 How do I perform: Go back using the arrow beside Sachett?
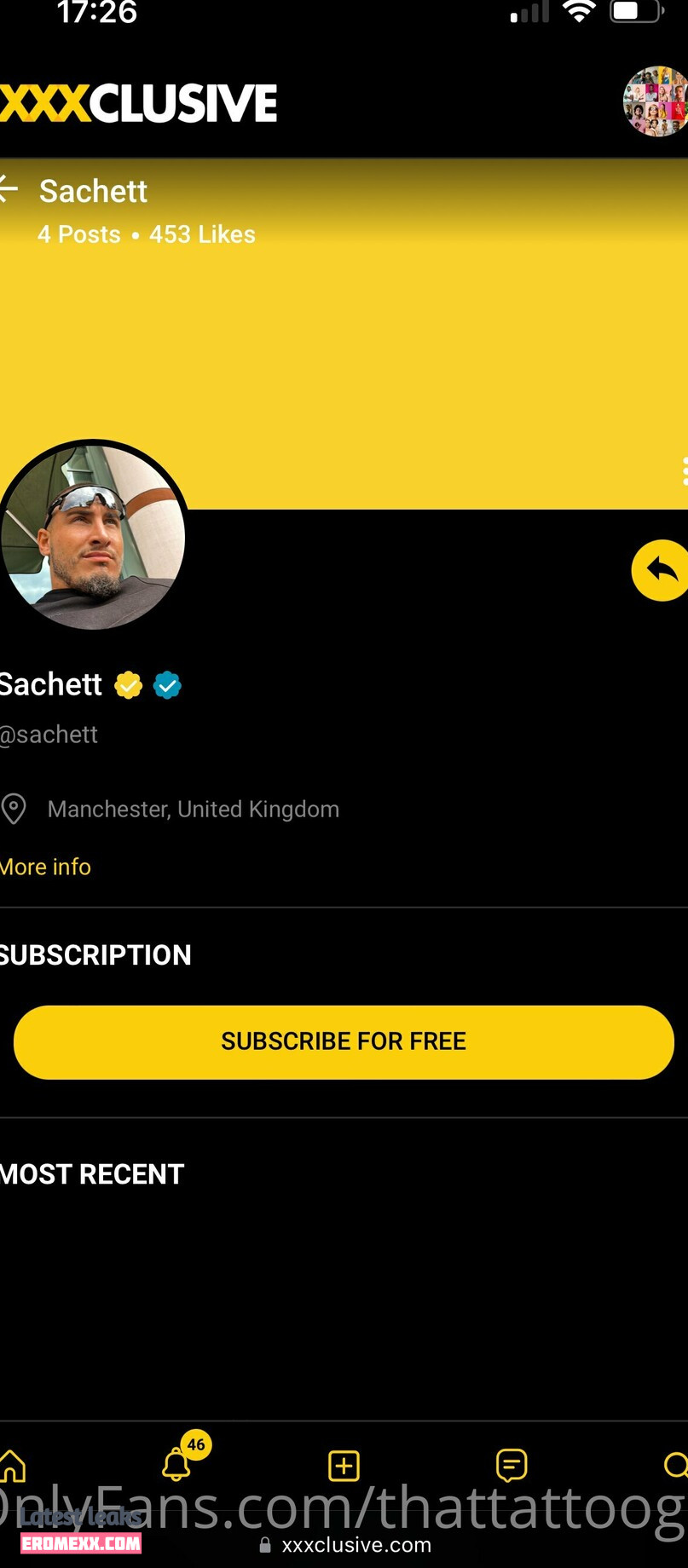(9, 189)
